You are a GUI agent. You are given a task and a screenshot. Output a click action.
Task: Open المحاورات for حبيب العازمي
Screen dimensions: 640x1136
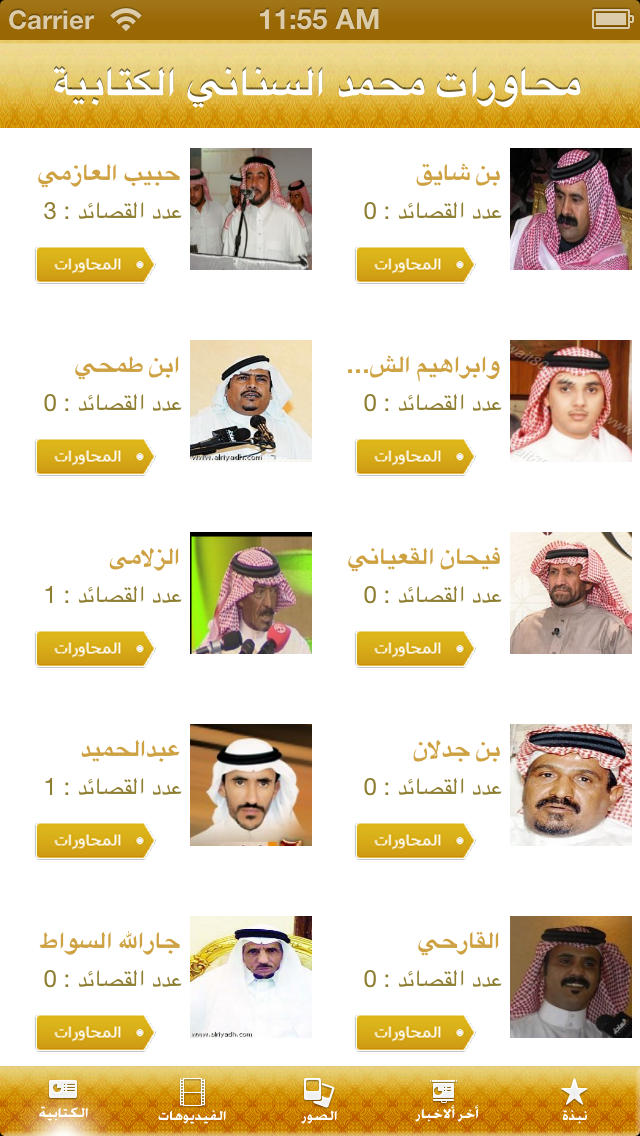(x=95, y=265)
